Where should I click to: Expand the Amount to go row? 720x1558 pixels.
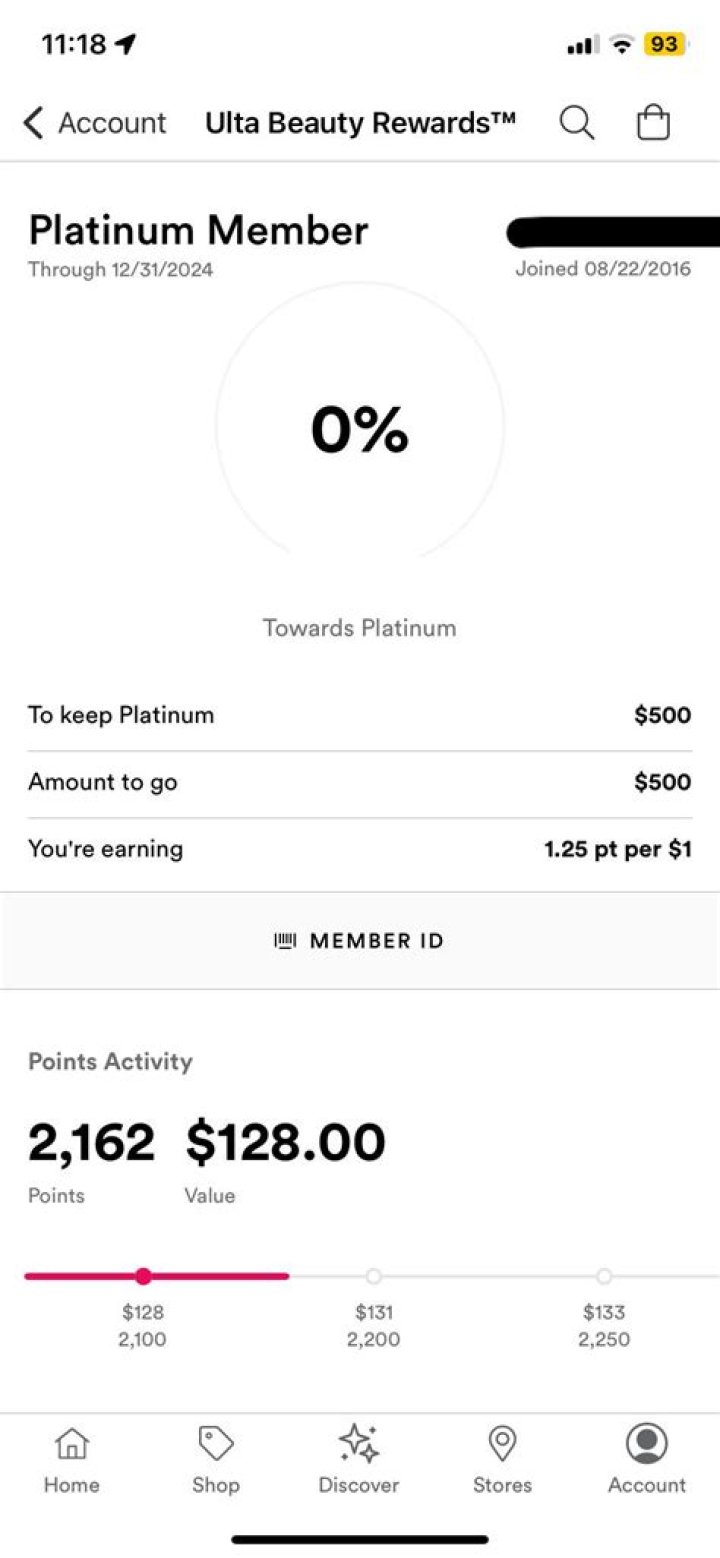click(x=360, y=782)
